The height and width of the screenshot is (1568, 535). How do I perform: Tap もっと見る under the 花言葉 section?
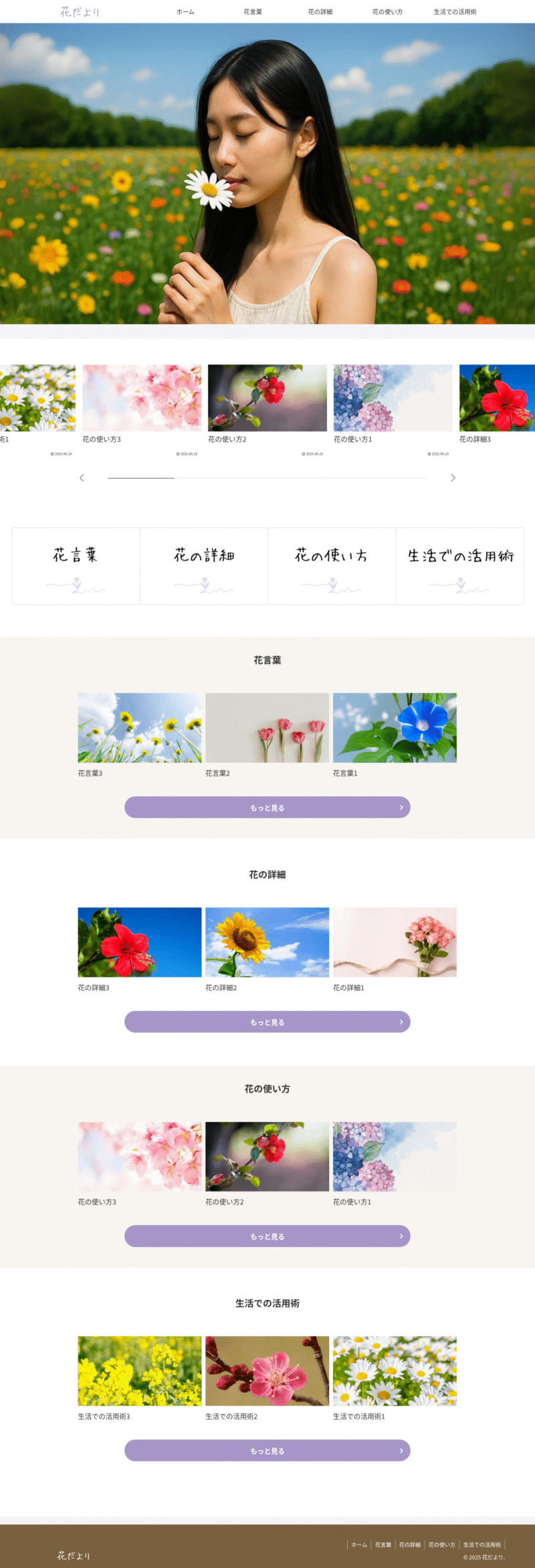pyautogui.click(x=267, y=807)
